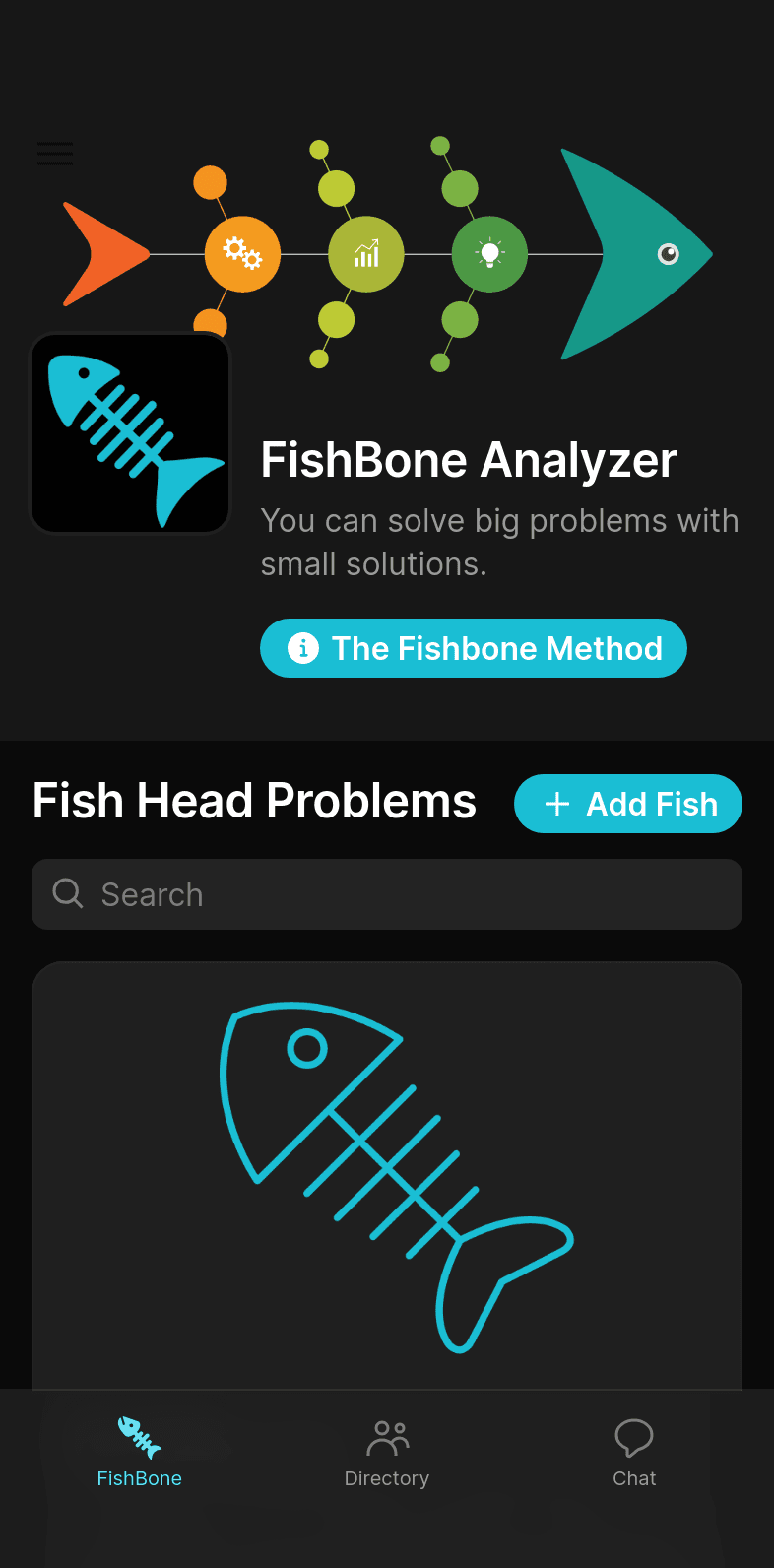Switch to the FishBone tab
This screenshot has height=1568, width=774.
pos(140,1452)
